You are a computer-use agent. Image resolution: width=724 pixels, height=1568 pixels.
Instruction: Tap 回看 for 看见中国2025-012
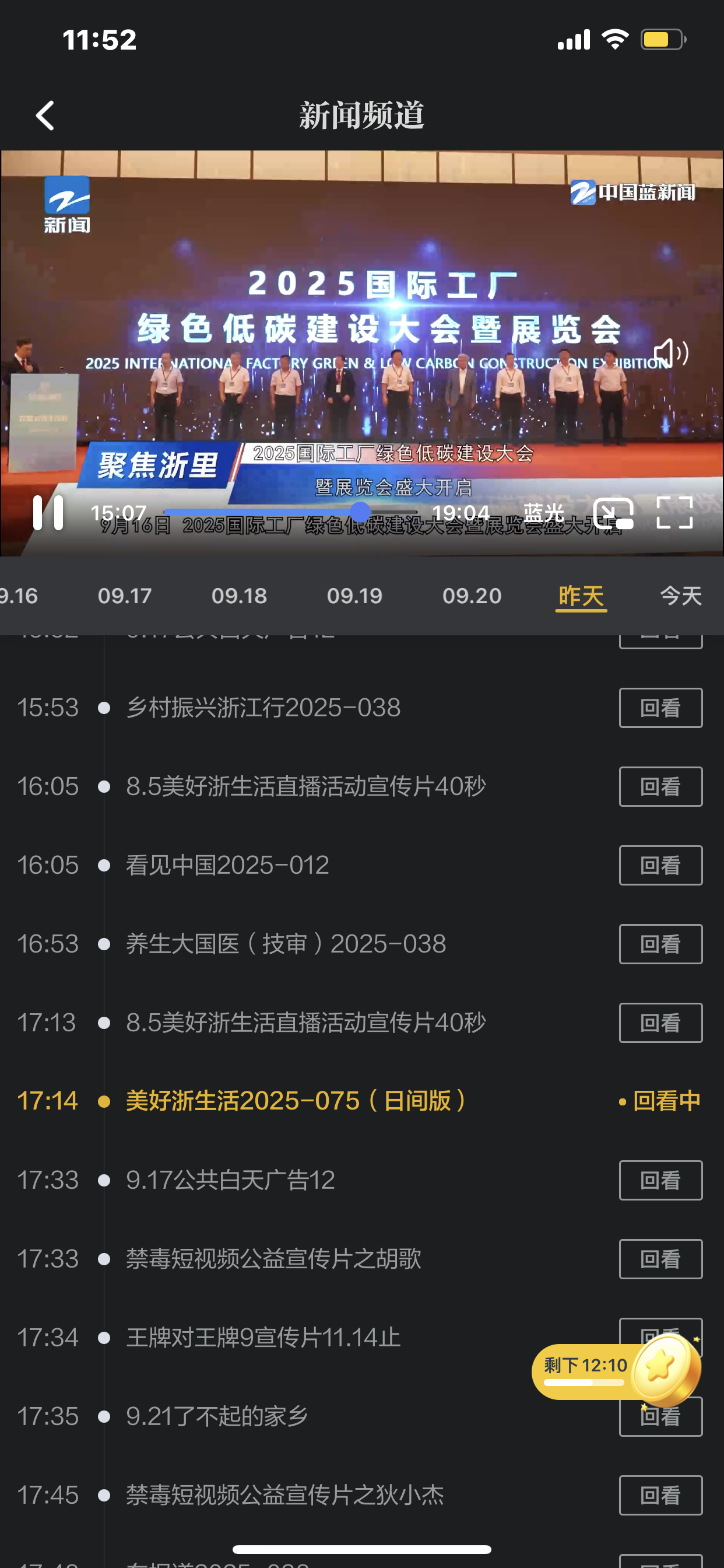click(x=660, y=865)
